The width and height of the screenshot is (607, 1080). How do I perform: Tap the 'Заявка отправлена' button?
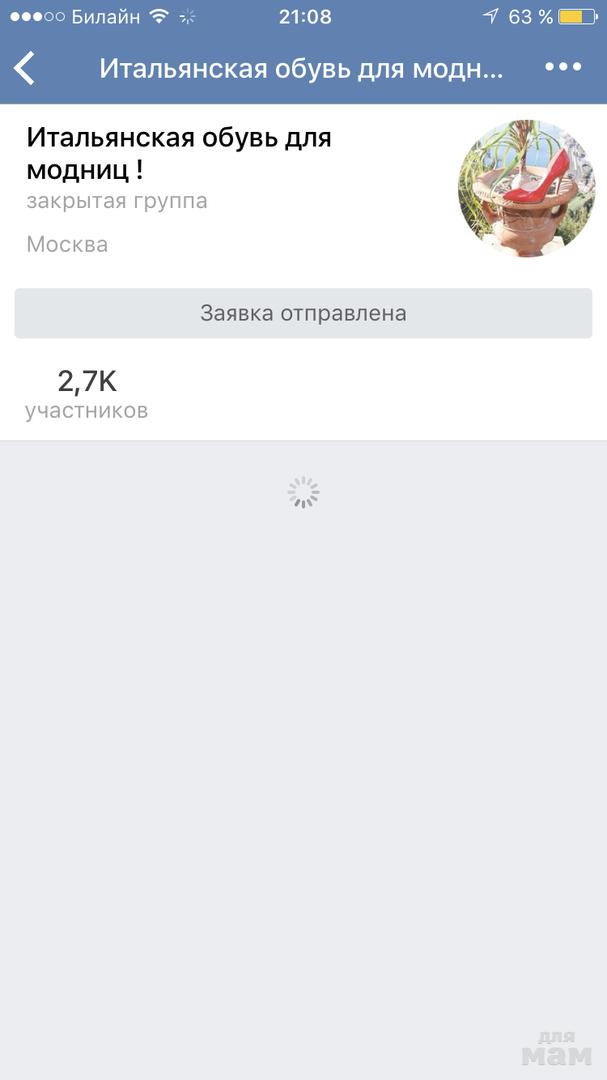[303, 313]
